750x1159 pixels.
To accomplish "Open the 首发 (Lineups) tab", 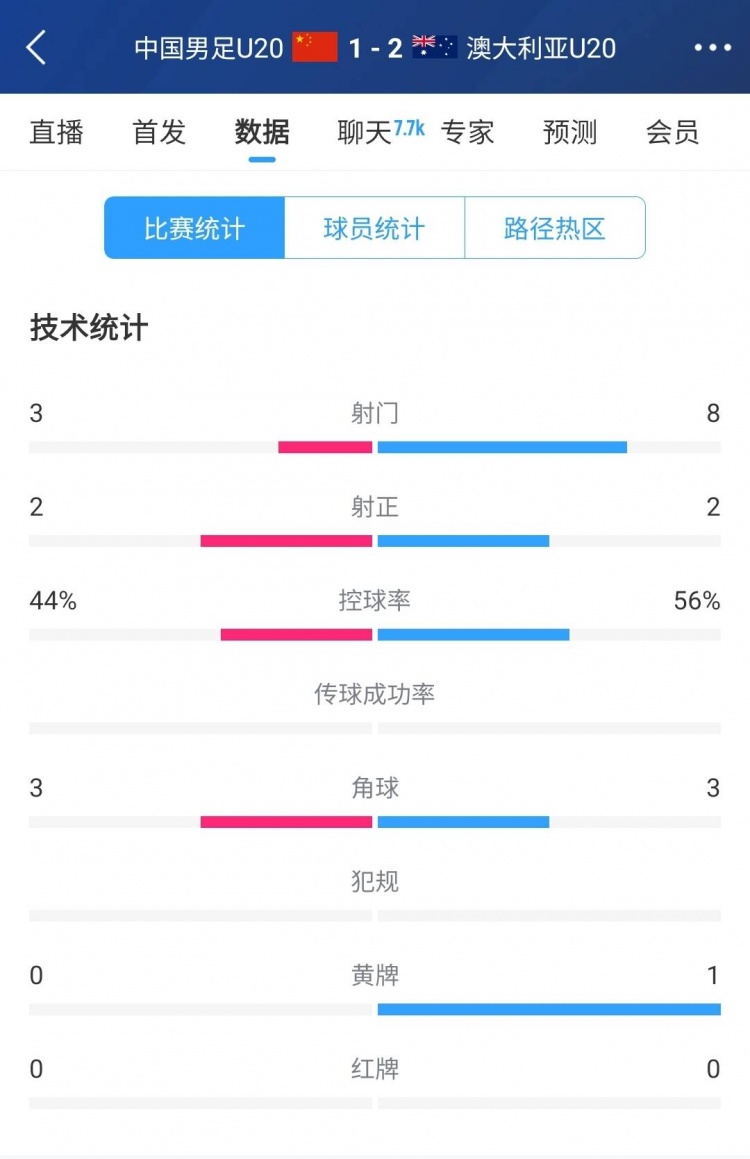I will tap(156, 131).
